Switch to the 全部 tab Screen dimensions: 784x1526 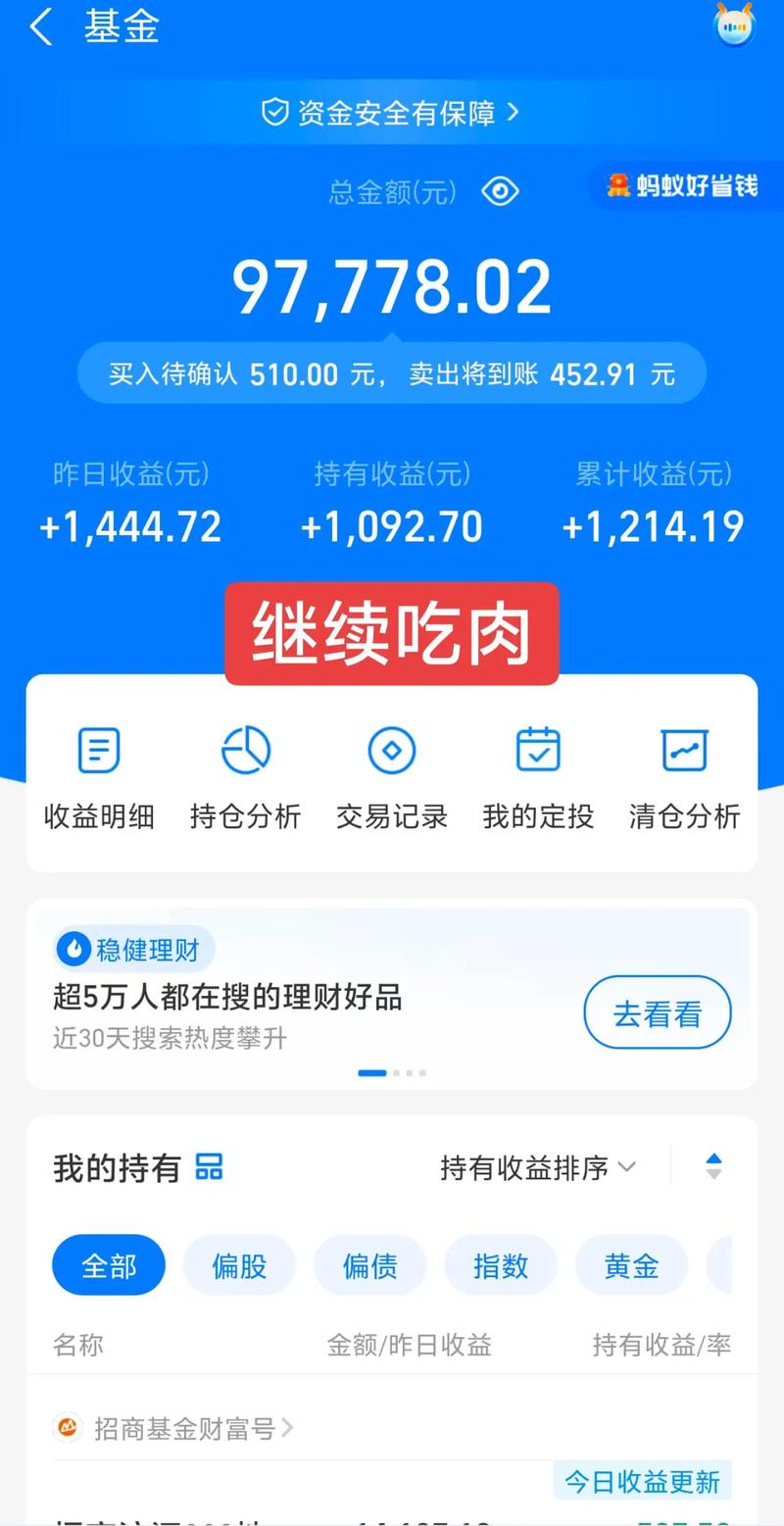coord(109,1265)
